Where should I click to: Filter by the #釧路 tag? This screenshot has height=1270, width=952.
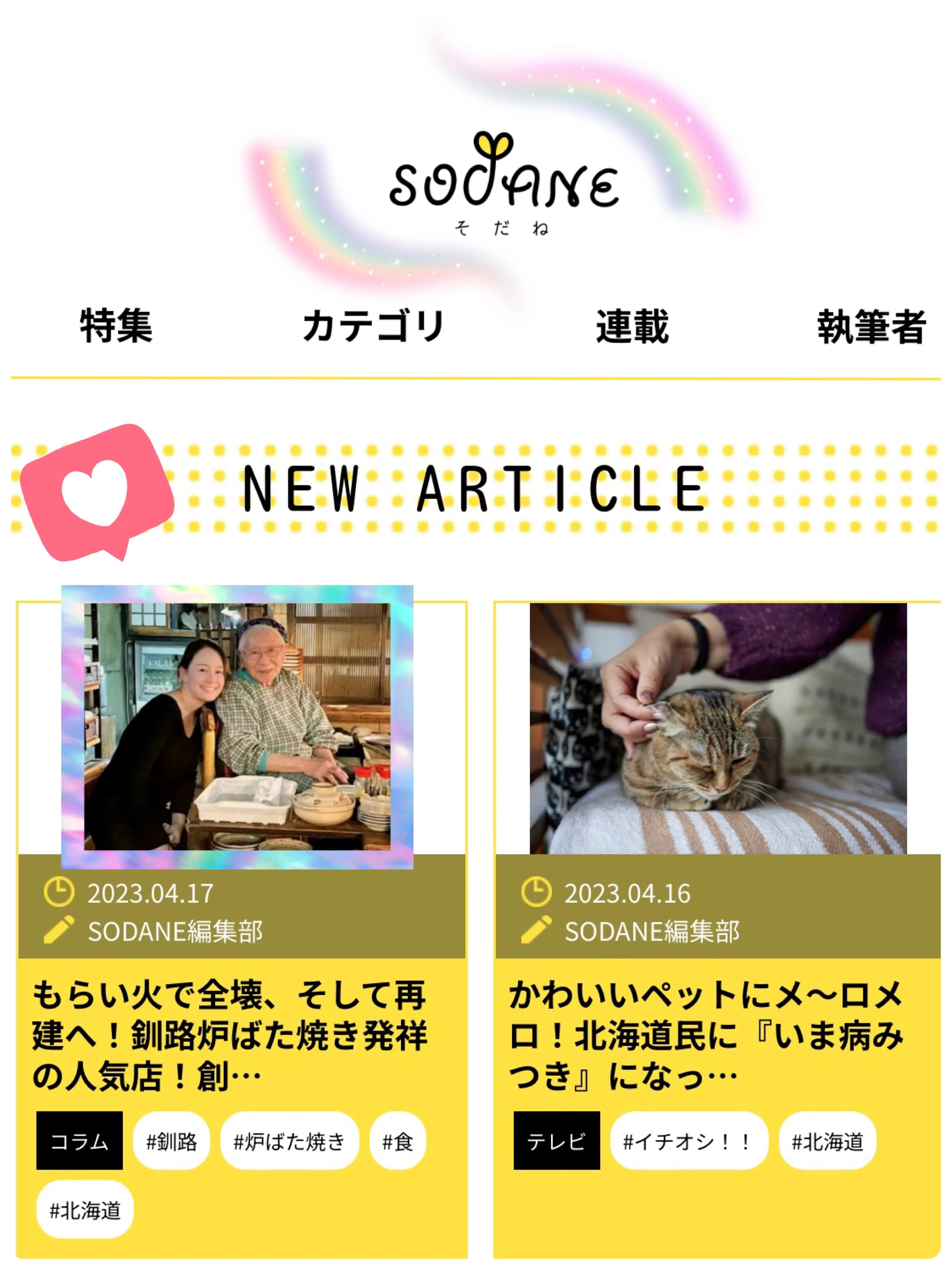click(x=171, y=1141)
